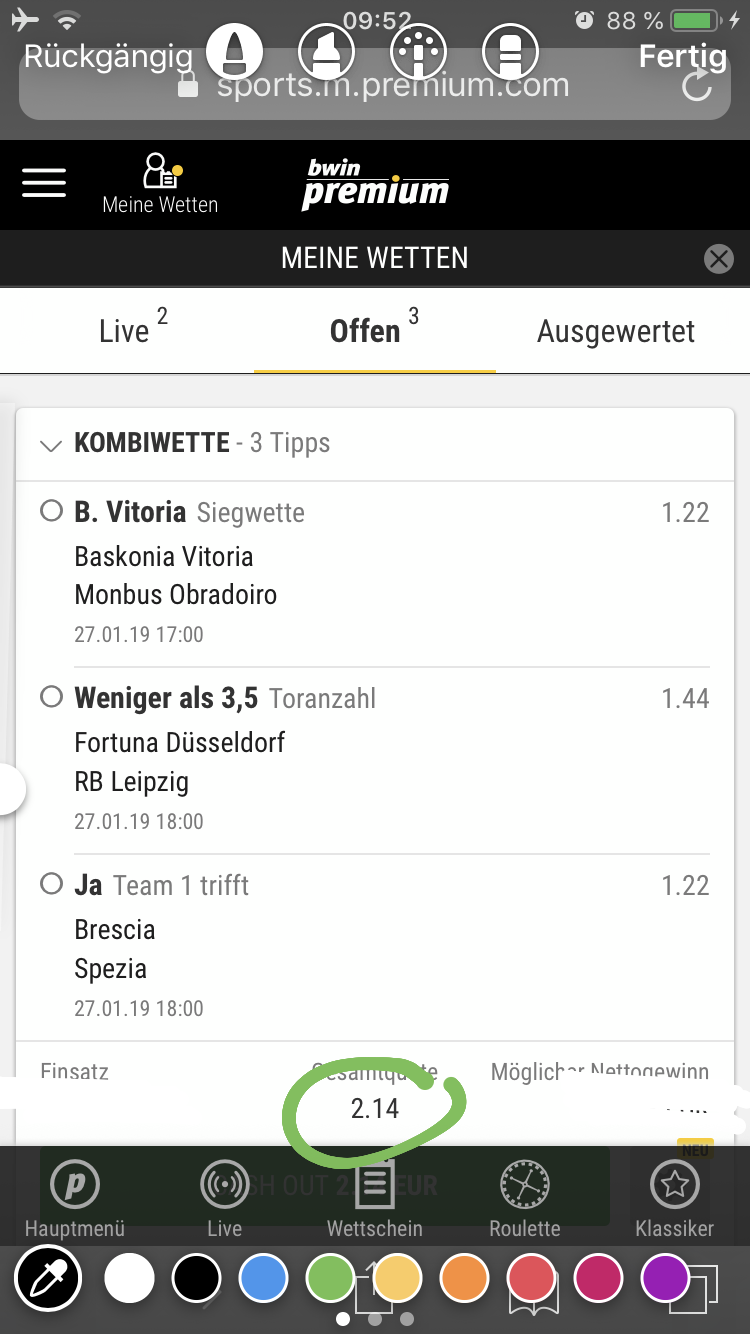Open the Wettschein bet slip
Screen dimensions: 750x1334
pyautogui.click(x=375, y=1199)
